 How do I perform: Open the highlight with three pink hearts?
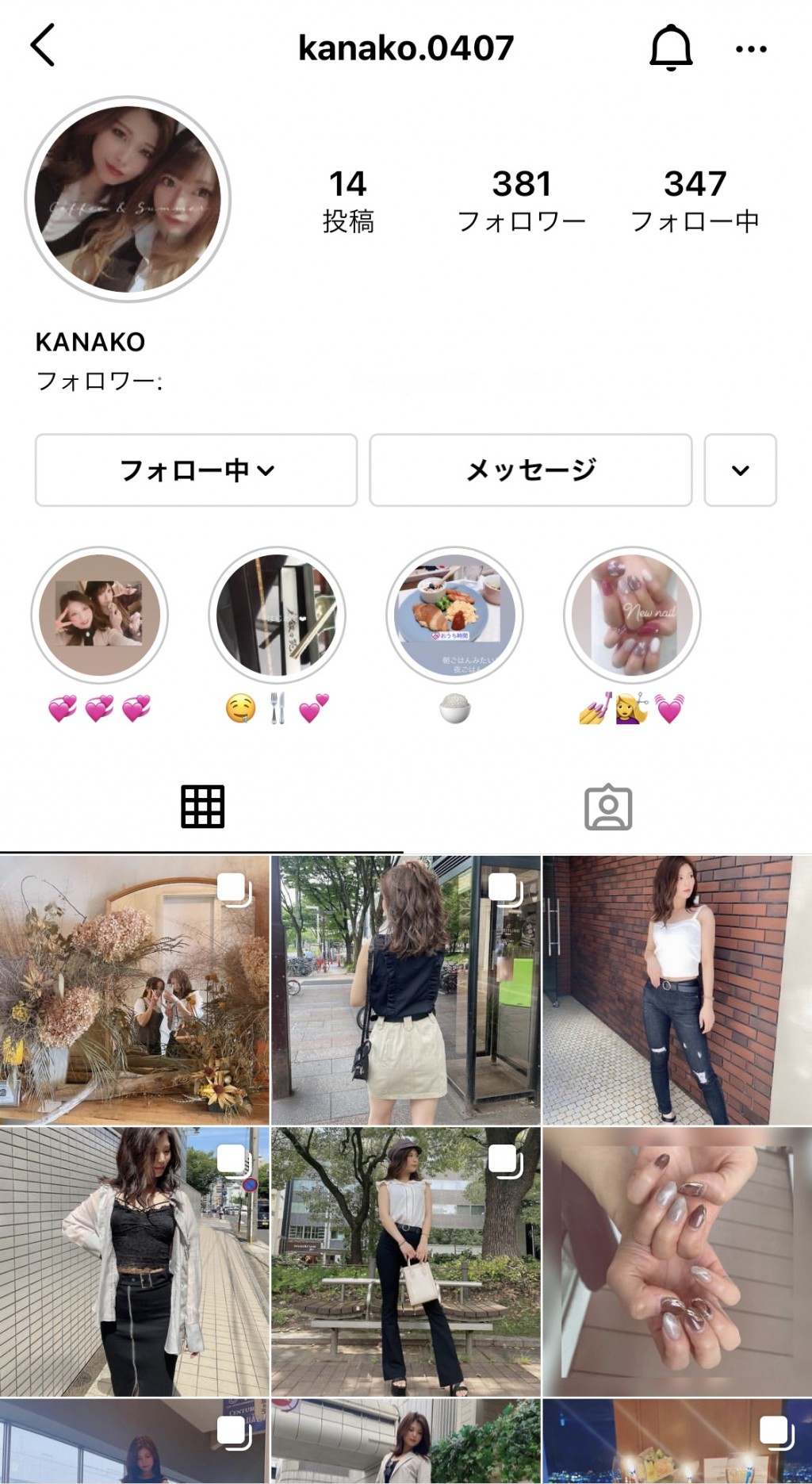[x=100, y=615]
